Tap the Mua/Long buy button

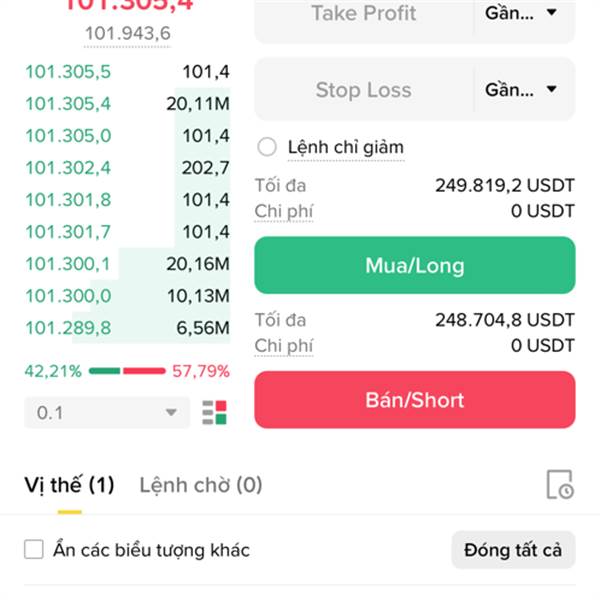(x=414, y=266)
